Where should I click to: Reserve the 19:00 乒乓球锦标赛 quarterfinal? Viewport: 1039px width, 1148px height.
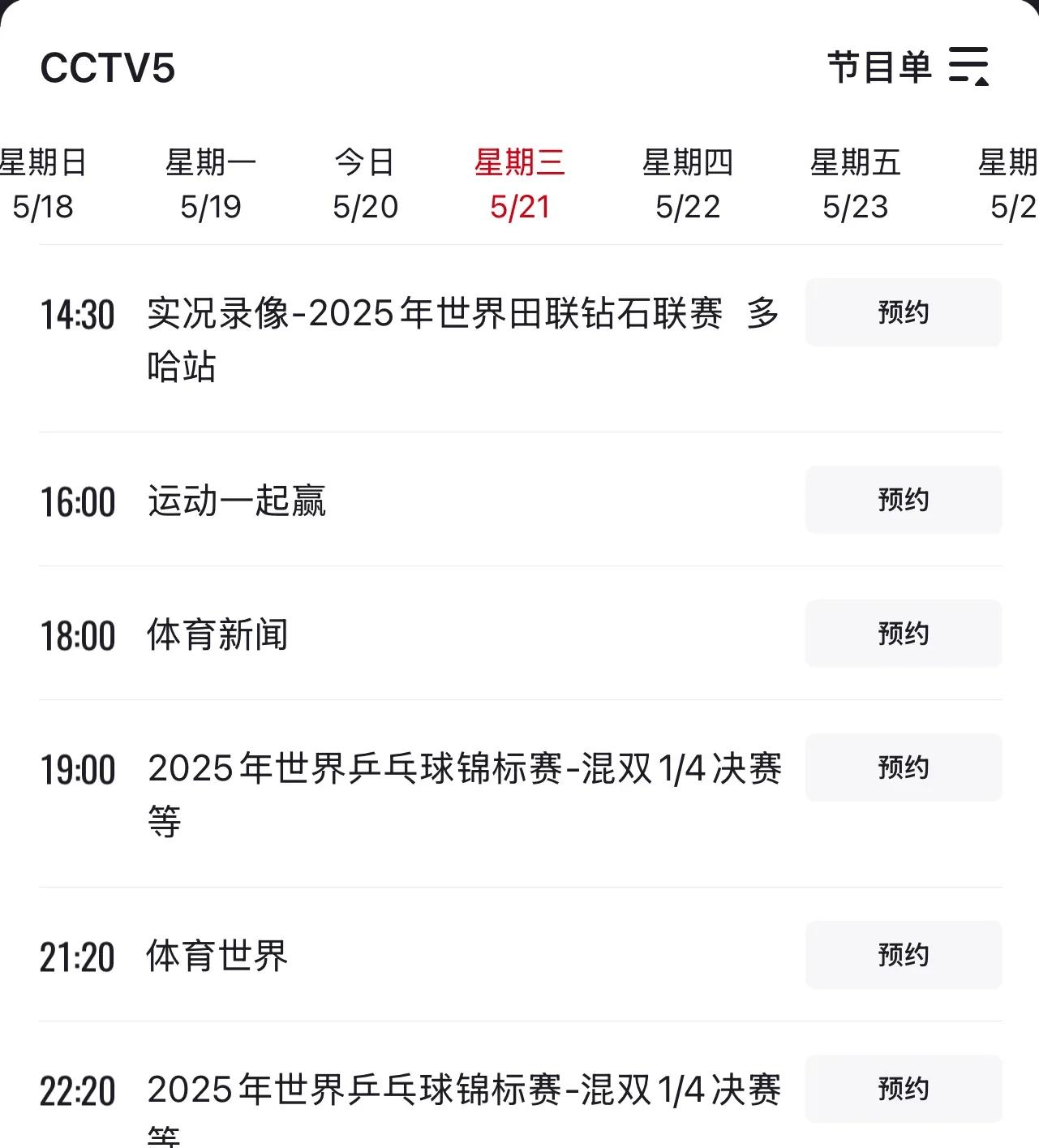pos(903,767)
